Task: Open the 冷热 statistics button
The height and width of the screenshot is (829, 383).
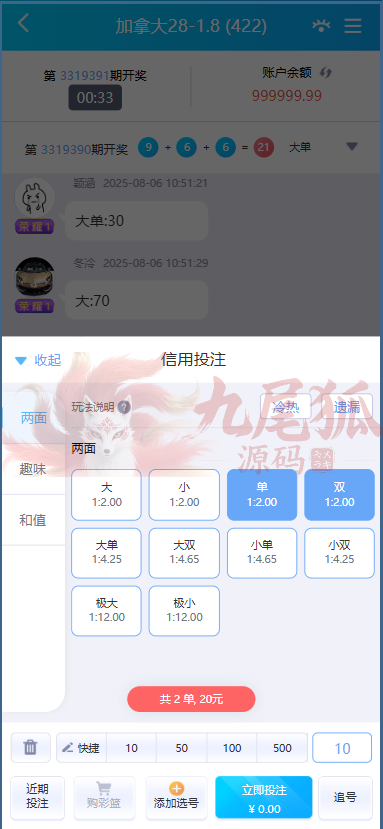Action: pyautogui.click(x=286, y=407)
